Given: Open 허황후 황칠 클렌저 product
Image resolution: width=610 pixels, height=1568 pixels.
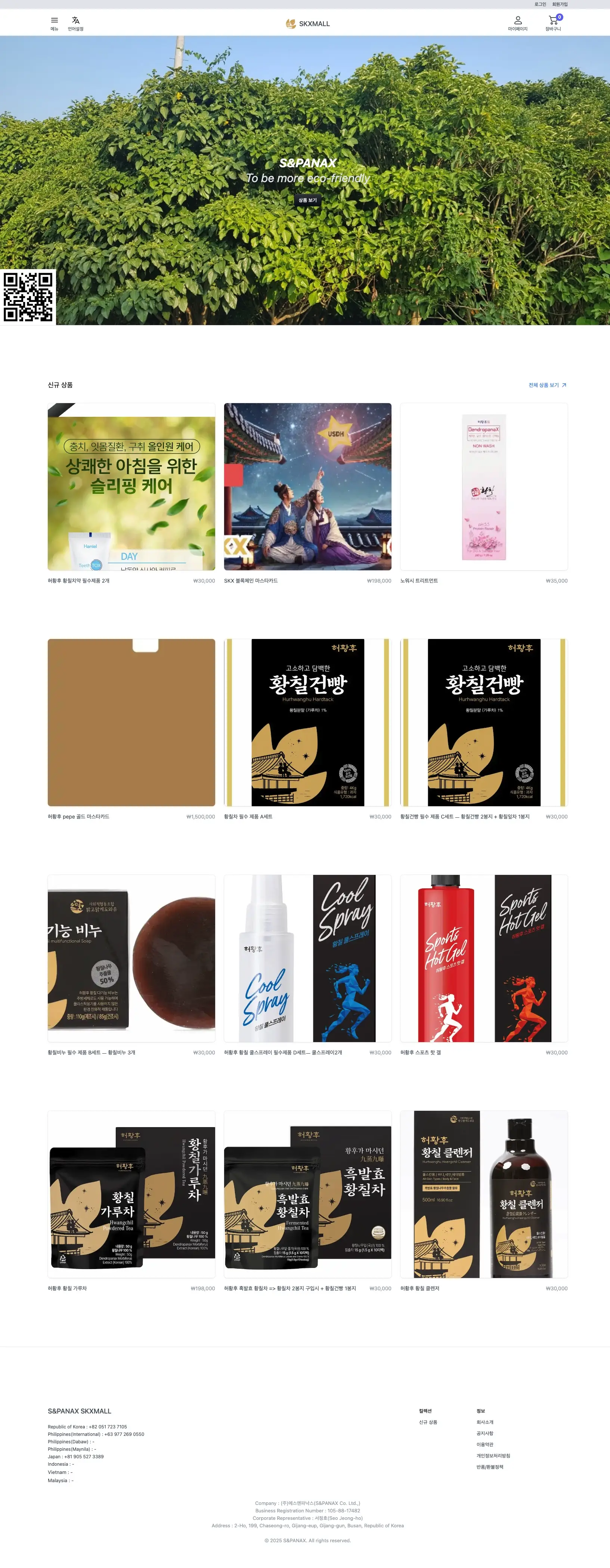Looking at the screenshot, I should pyautogui.click(x=483, y=1194).
